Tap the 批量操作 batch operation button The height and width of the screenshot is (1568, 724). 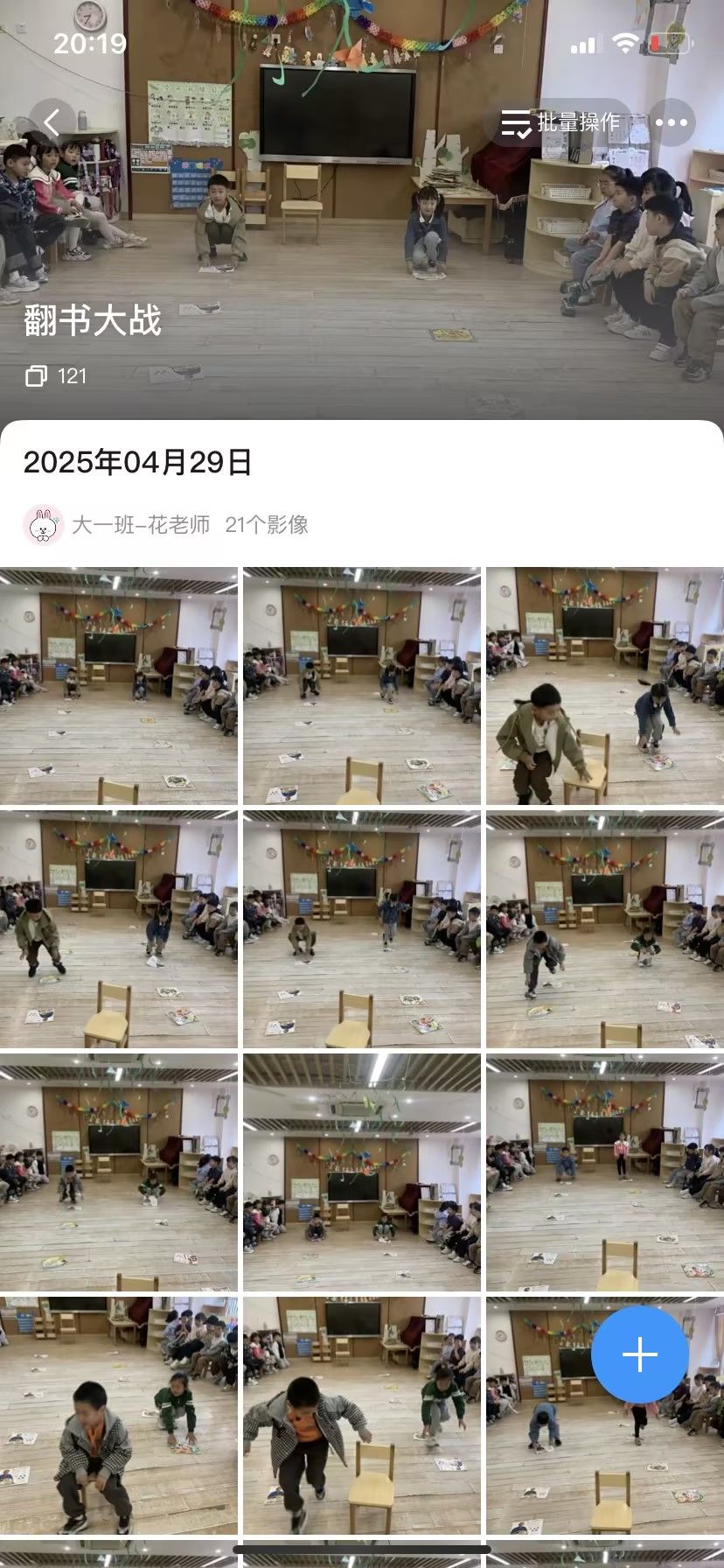tap(560, 122)
